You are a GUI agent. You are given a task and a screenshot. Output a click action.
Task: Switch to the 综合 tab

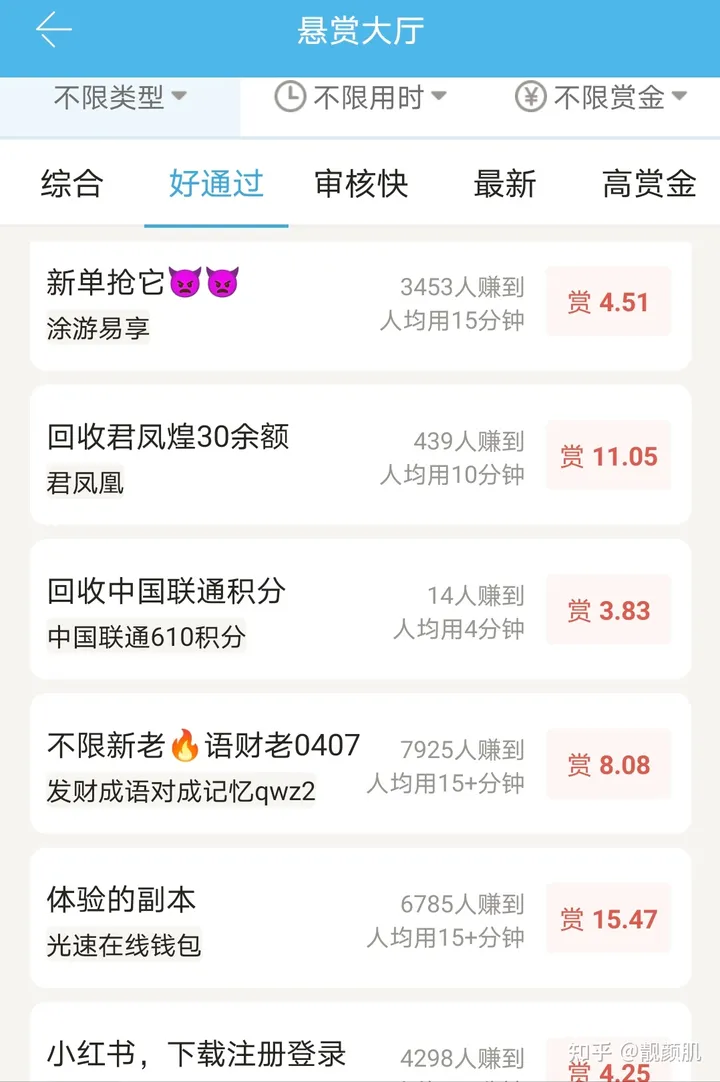point(72,184)
